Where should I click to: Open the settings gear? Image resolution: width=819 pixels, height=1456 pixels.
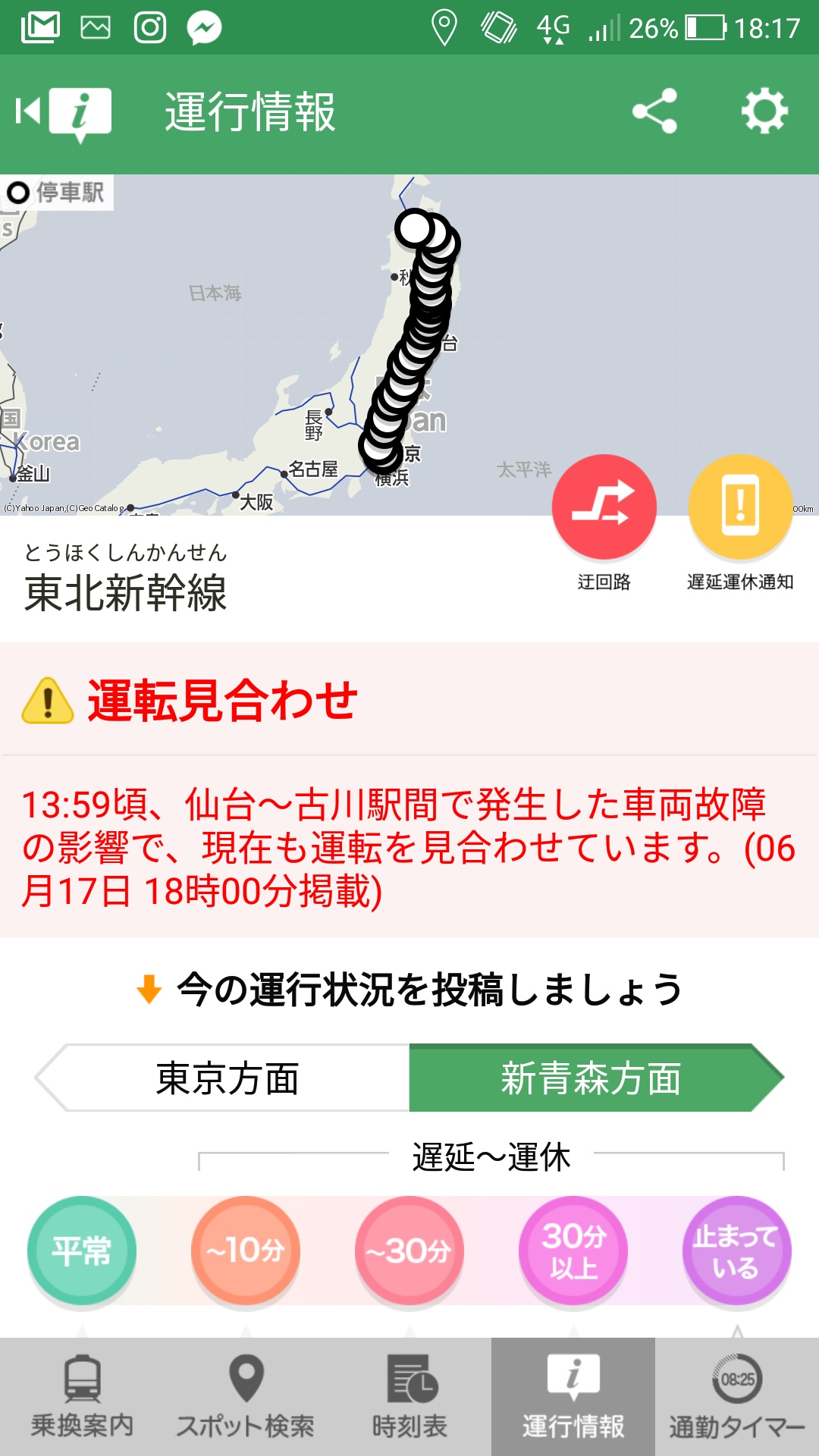coord(764,111)
